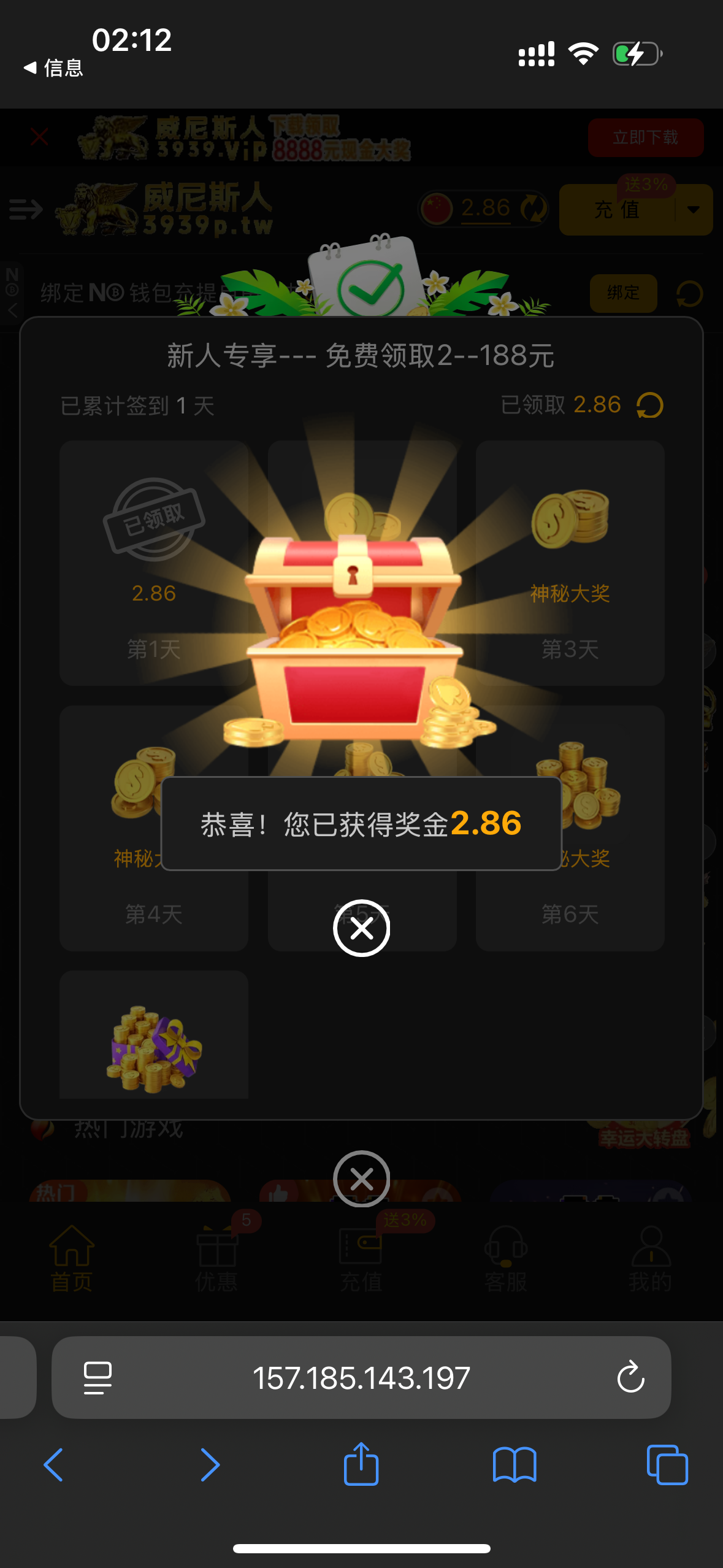This screenshot has height=1568, width=723.
Task: Reload the page in Safari
Action: (630, 1378)
